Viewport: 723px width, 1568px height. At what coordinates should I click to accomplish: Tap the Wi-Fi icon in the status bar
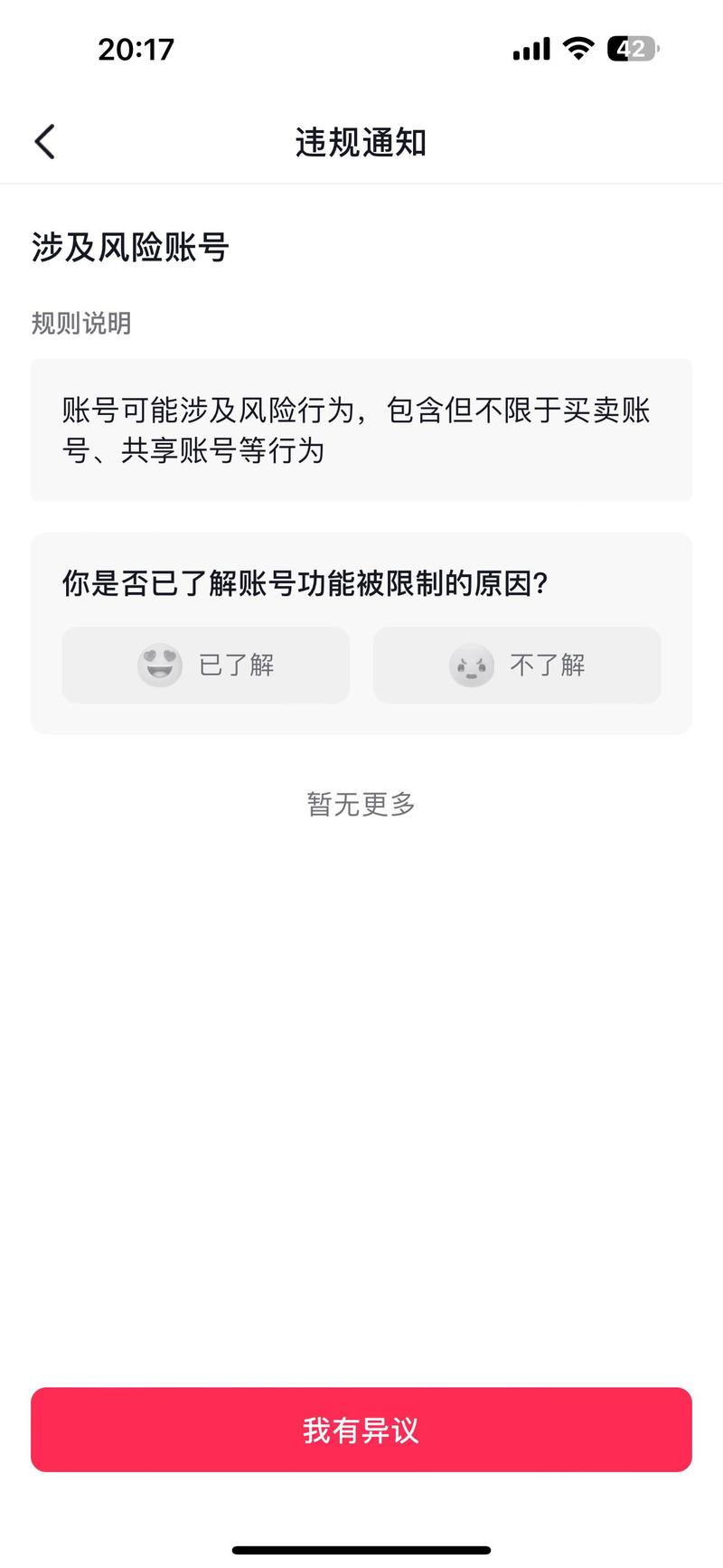(x=577, y=48)
